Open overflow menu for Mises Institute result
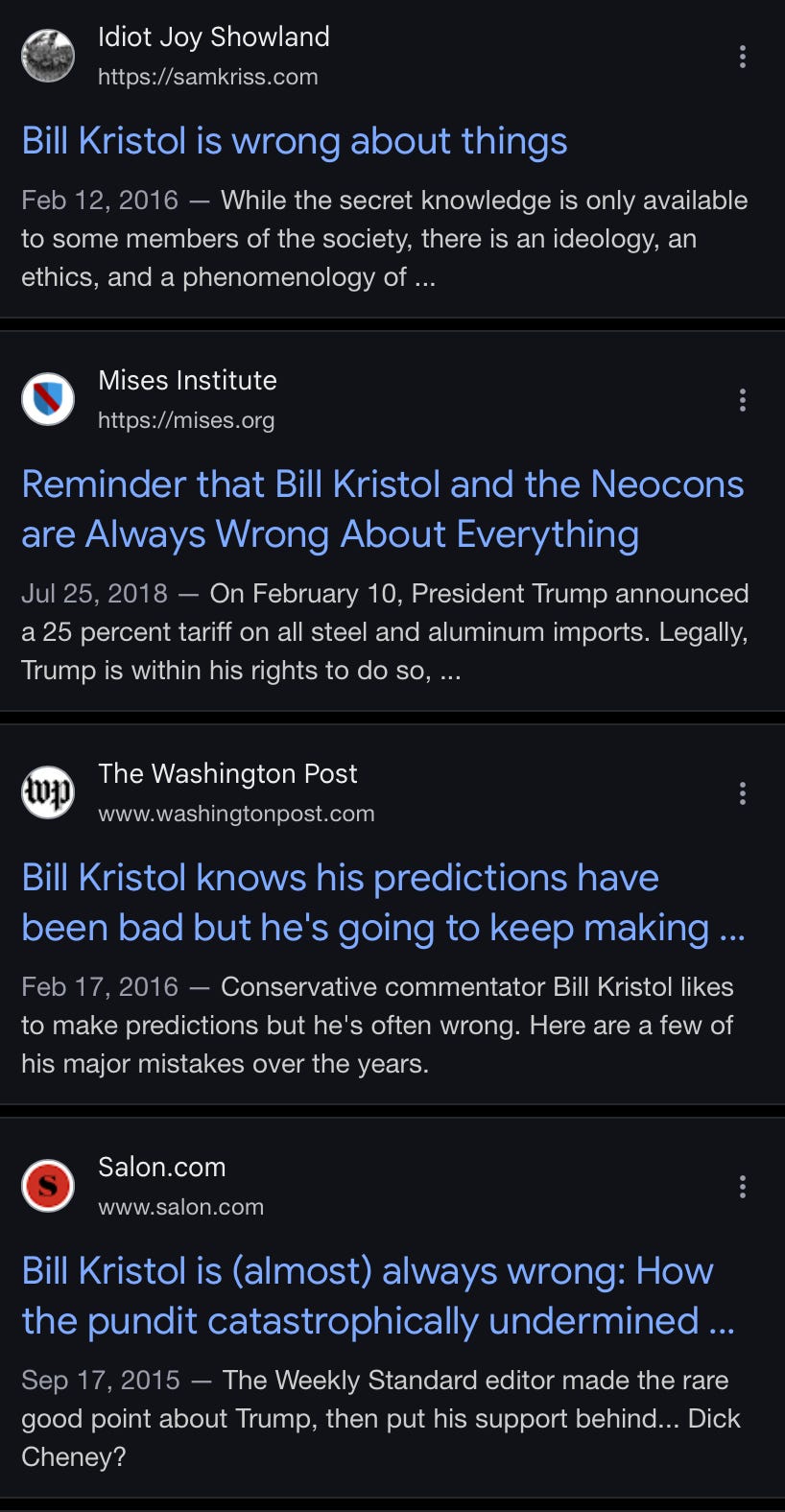 pyautogui.click(x=742, y=400)
